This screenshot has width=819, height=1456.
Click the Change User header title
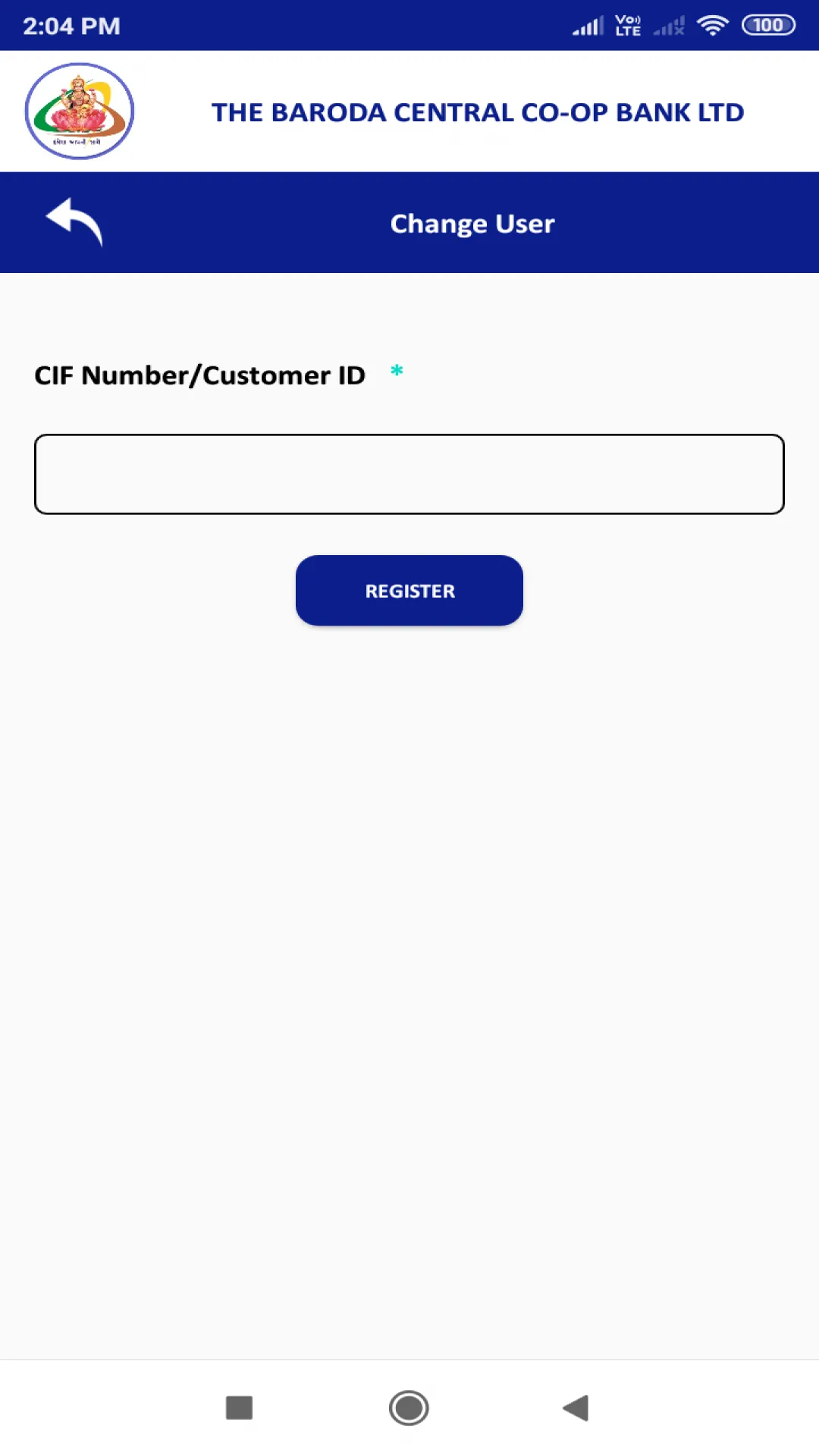coord(472,223)
